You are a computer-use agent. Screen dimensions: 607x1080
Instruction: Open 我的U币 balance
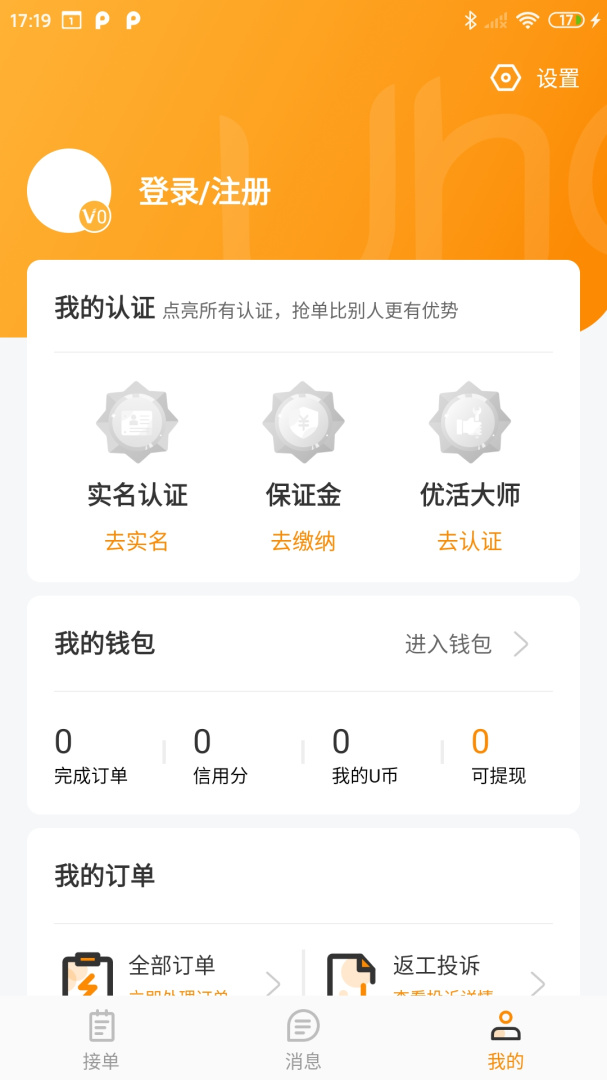click(364, 756)
